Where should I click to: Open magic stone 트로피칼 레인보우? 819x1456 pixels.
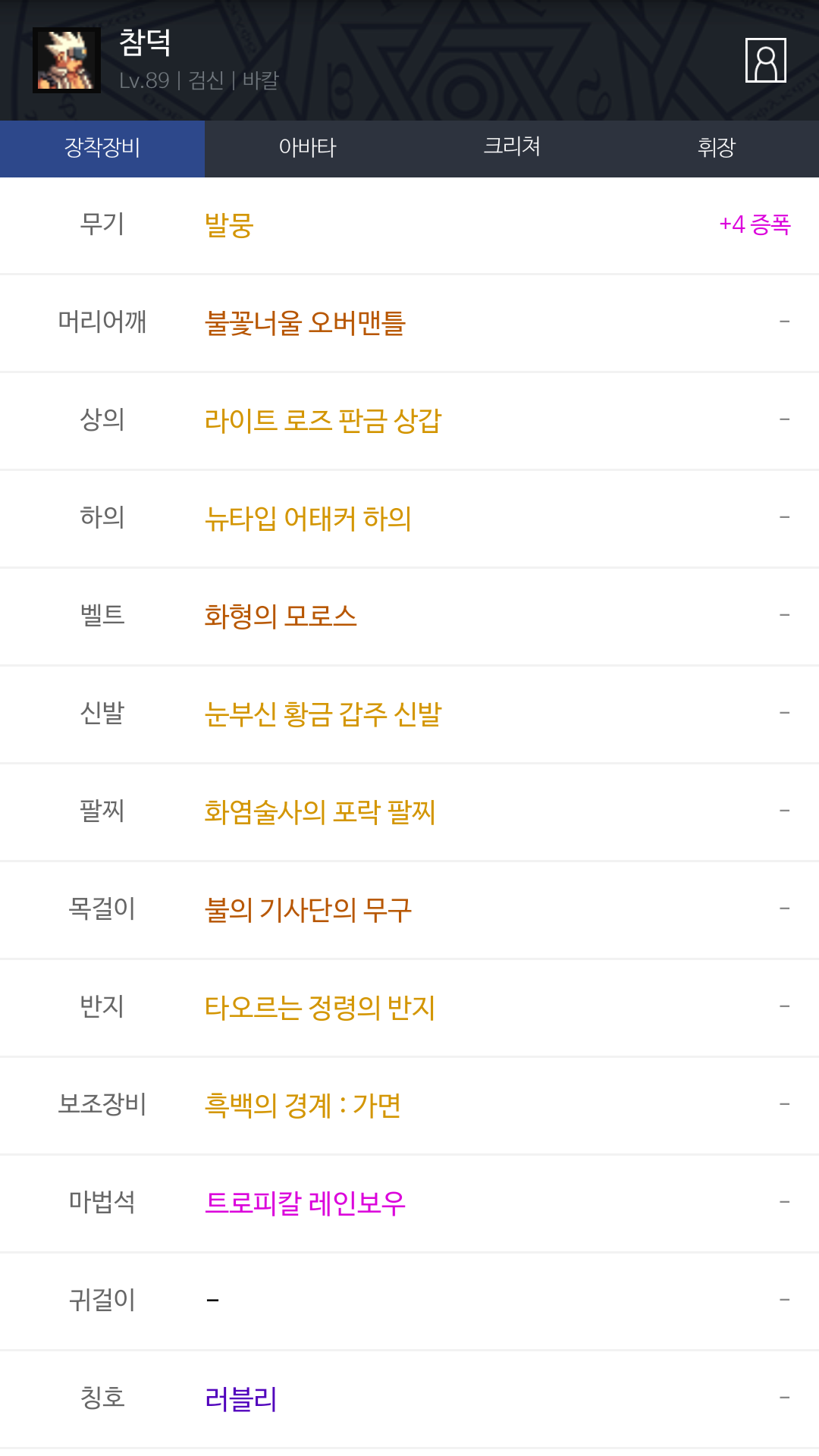click(x=305, y=1203)
